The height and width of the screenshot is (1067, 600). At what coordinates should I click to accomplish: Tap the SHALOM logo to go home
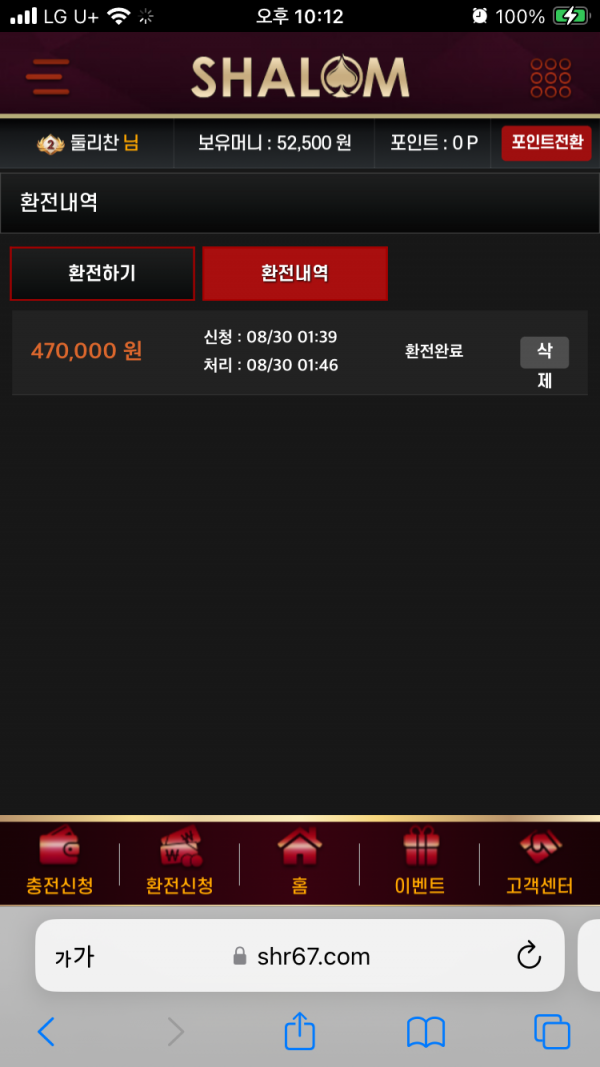click(x=300, y=77)
